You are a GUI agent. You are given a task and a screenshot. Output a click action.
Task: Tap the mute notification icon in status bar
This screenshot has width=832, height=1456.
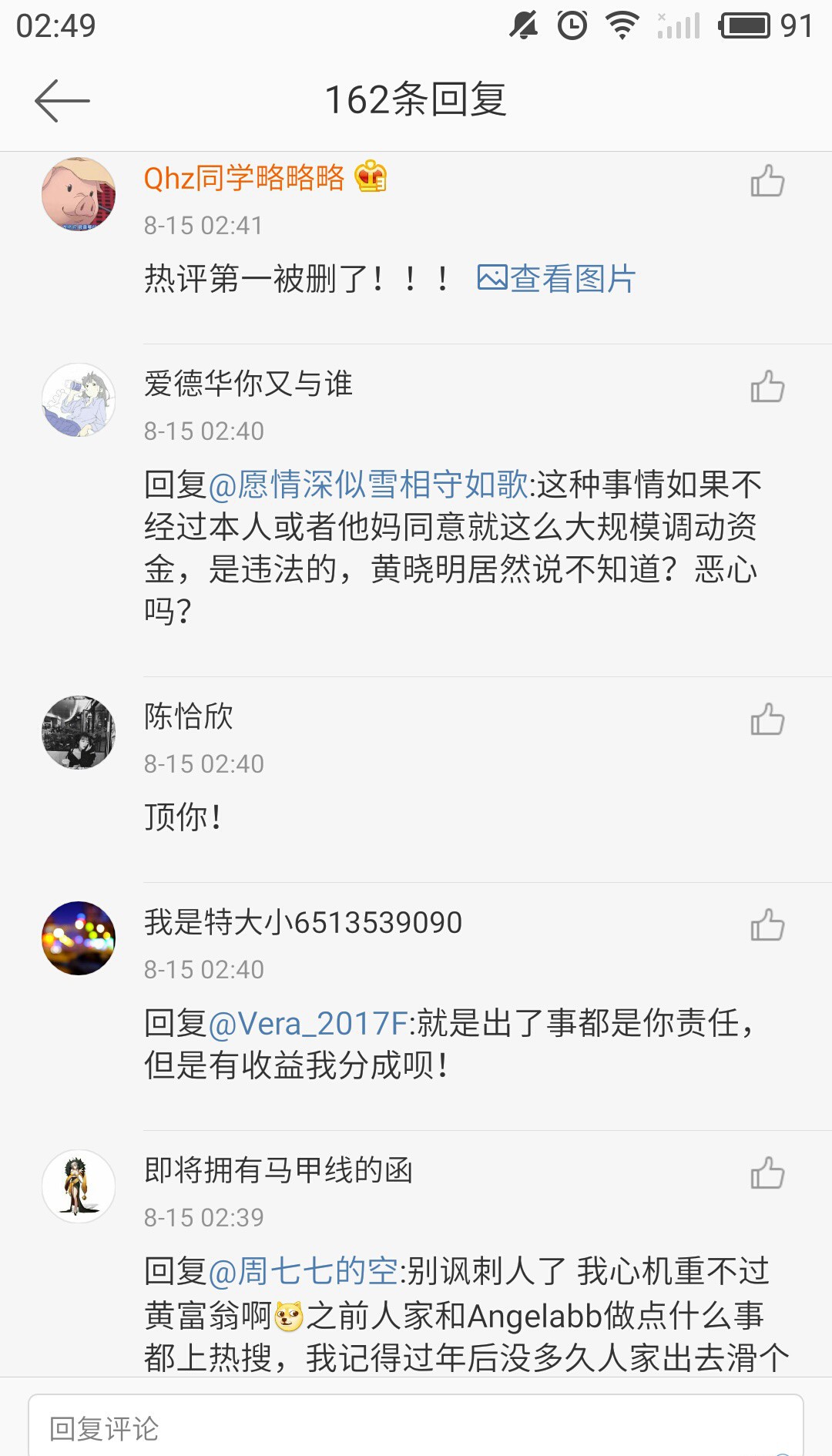pos(523,25)
